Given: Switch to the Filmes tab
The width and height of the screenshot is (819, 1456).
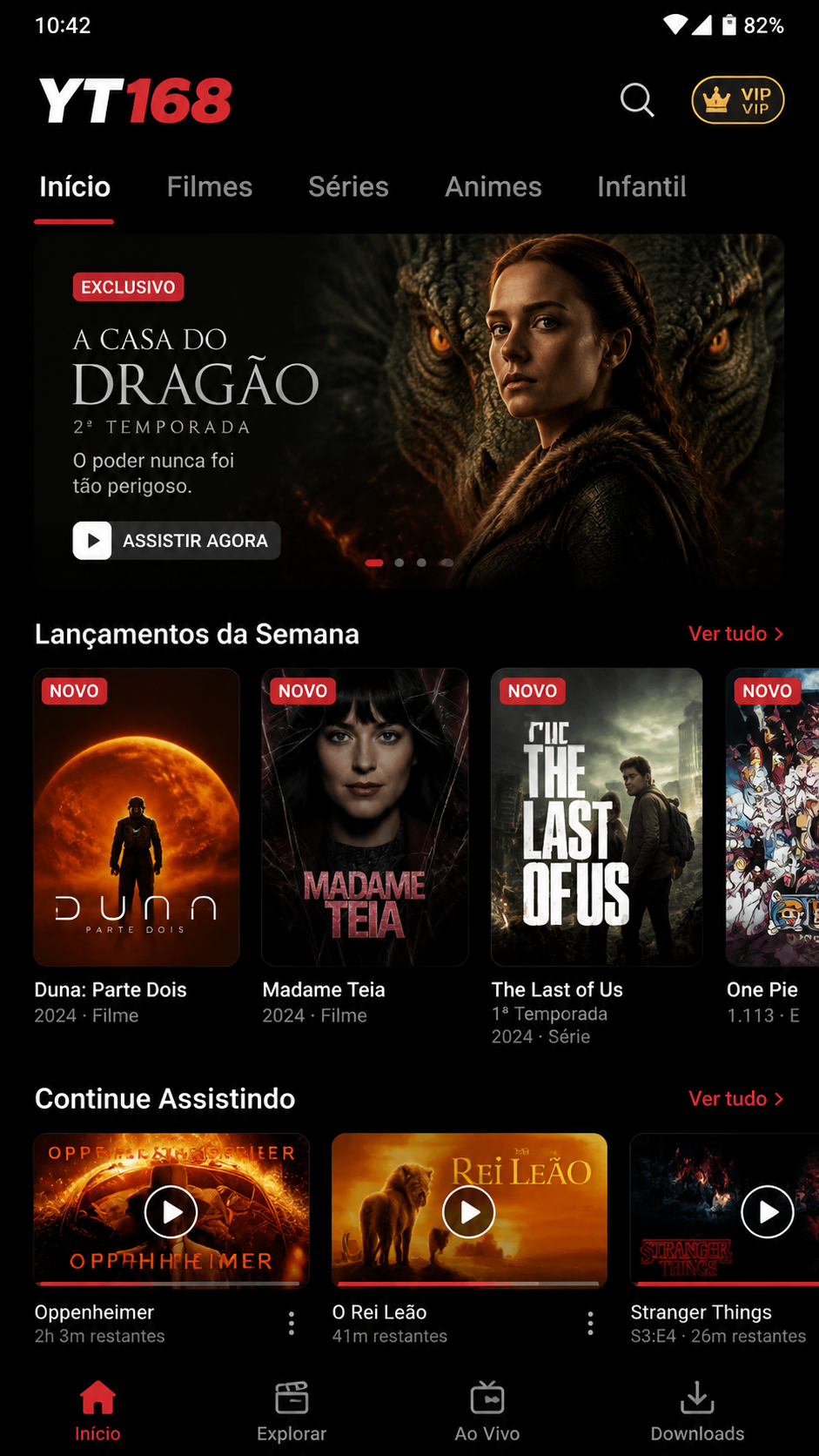Looking at the screenshot, I should (x=210, y=186).
